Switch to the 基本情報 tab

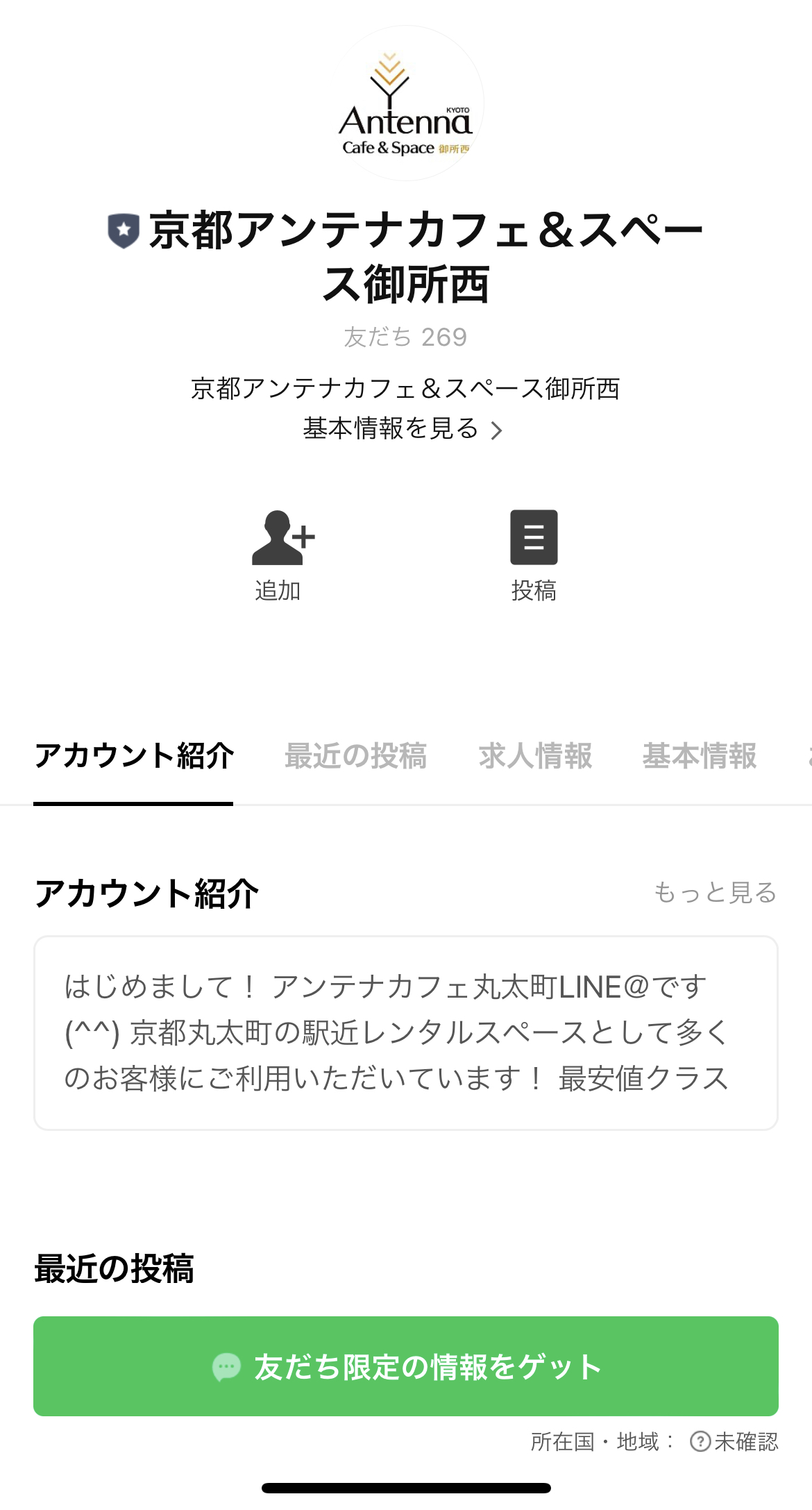(x=700, y=758)
